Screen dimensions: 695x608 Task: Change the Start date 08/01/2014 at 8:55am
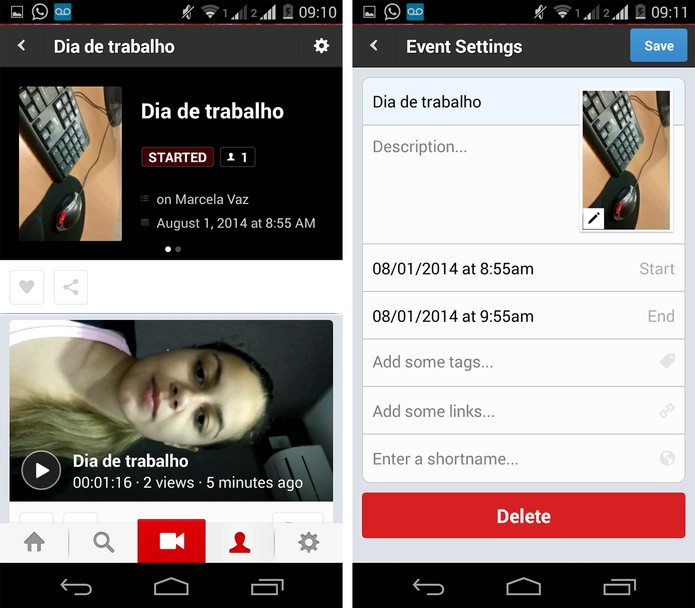click(500, 268)
